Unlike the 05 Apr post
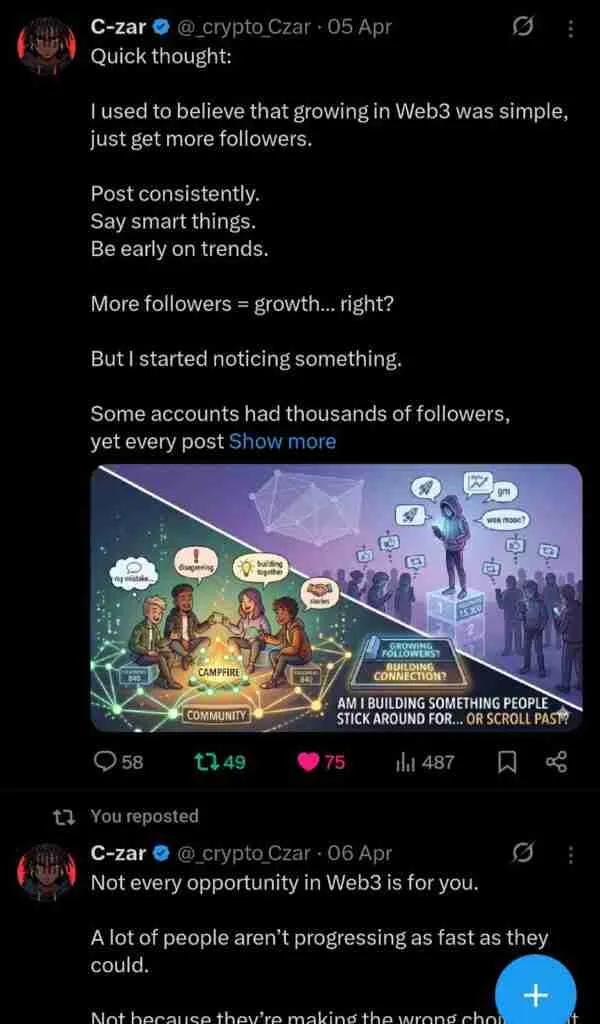 pos(308,762)
